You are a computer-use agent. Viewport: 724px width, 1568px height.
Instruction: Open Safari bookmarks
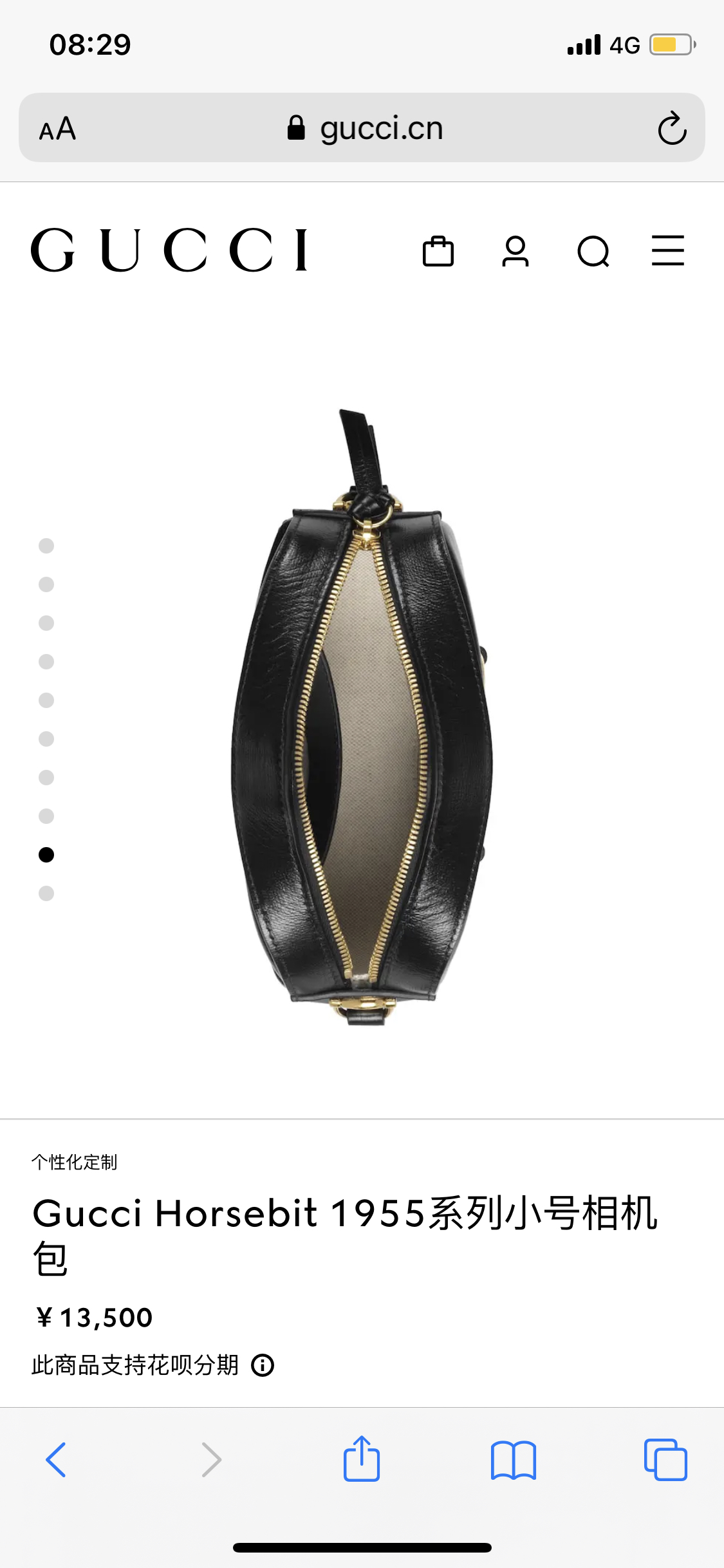click(514, 1460)
